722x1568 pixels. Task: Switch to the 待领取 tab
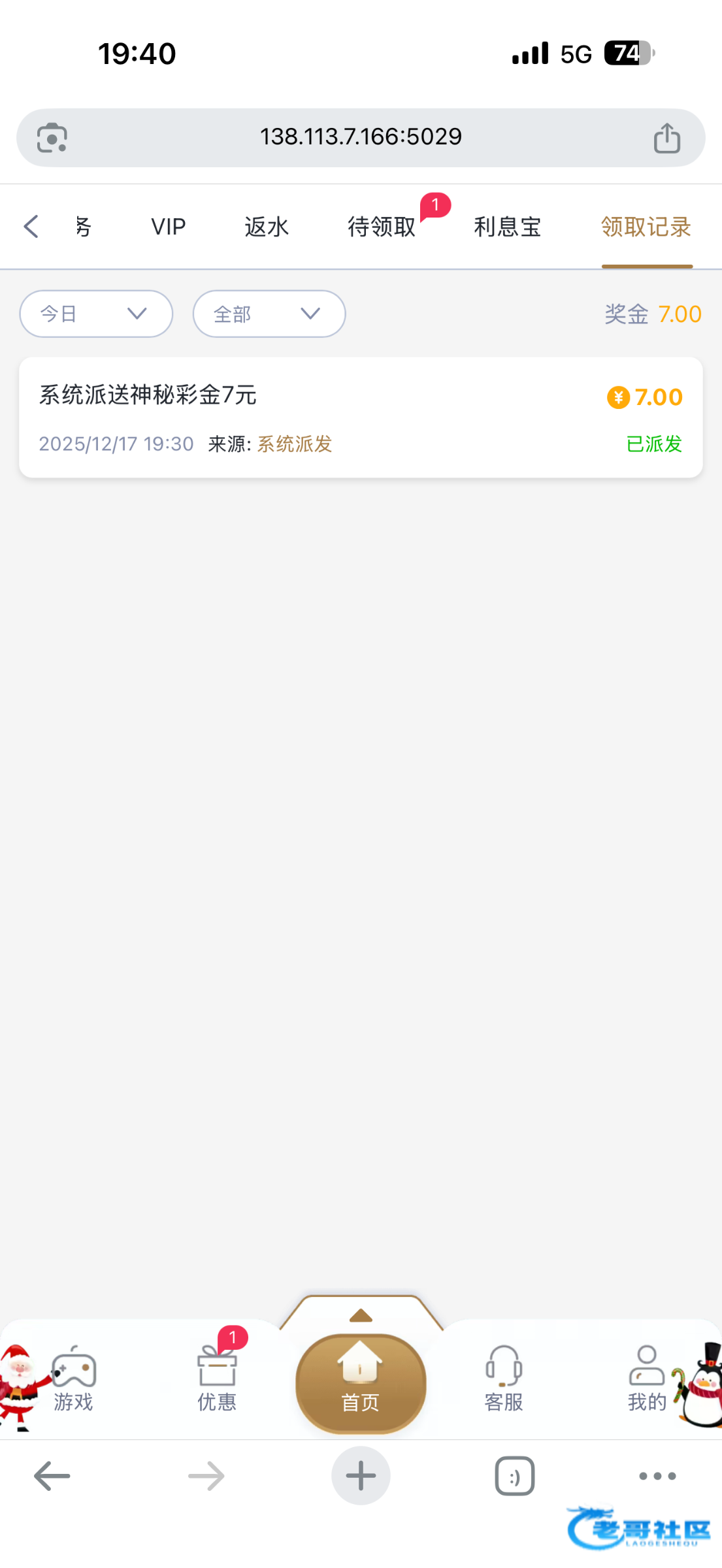coord(382,227)
